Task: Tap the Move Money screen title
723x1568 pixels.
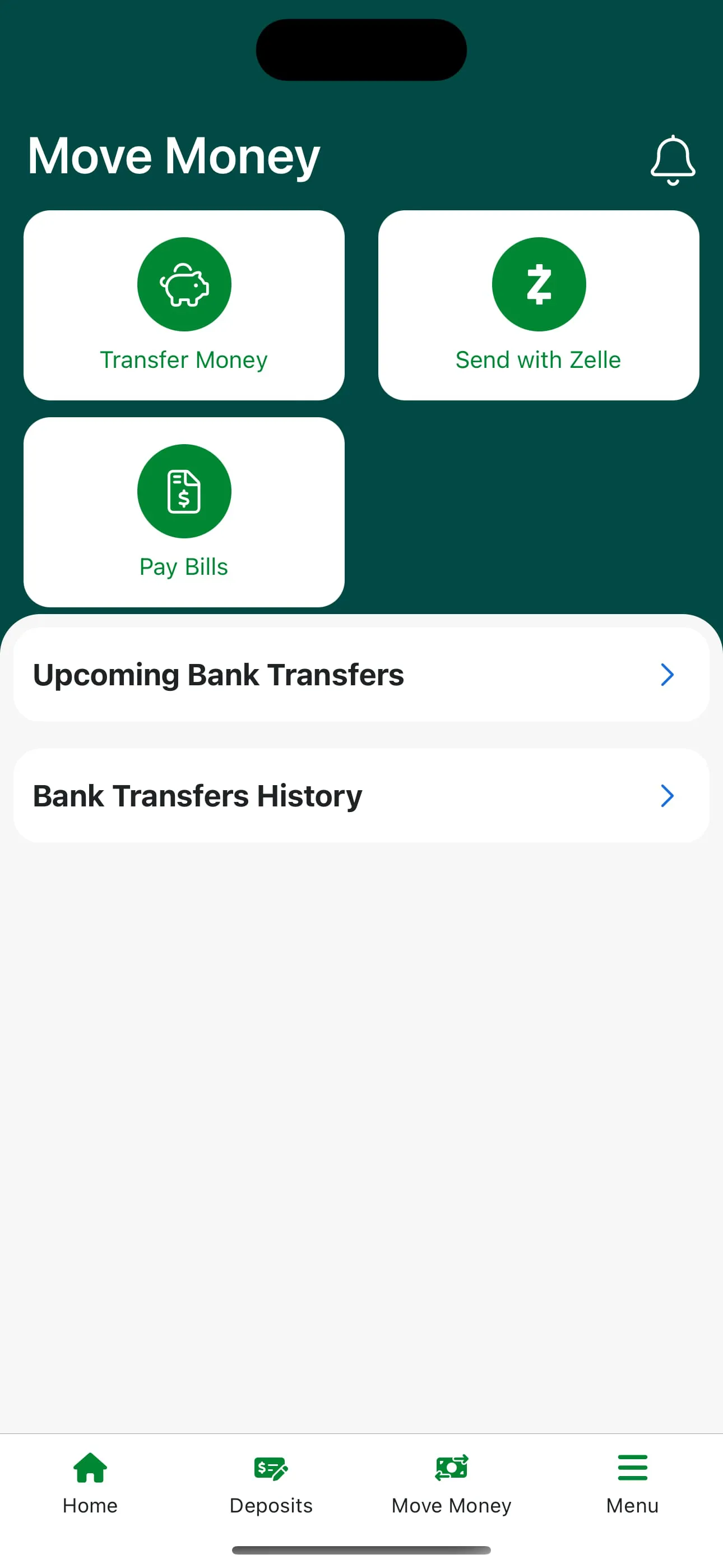Action: 173,156
